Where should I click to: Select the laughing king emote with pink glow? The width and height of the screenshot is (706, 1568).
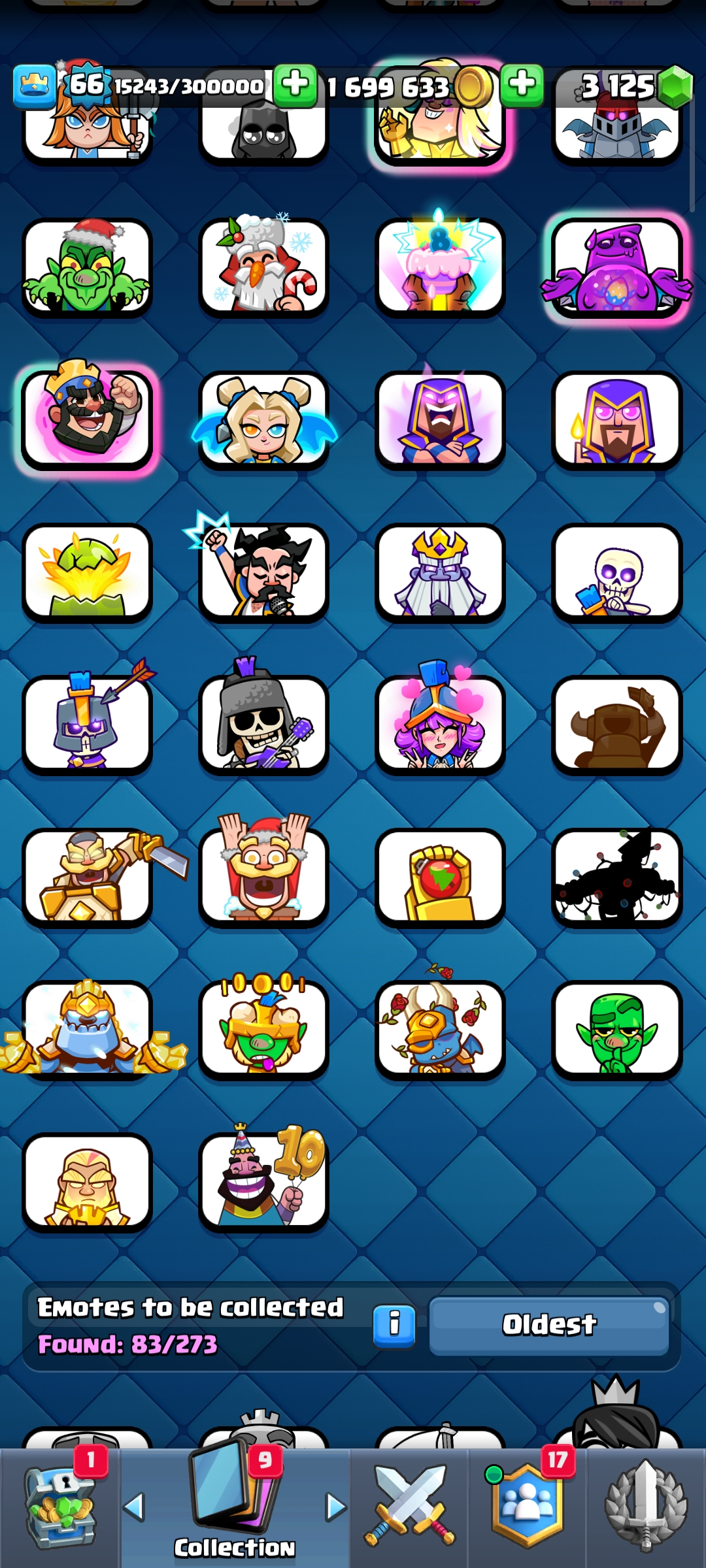pos(87,419)
